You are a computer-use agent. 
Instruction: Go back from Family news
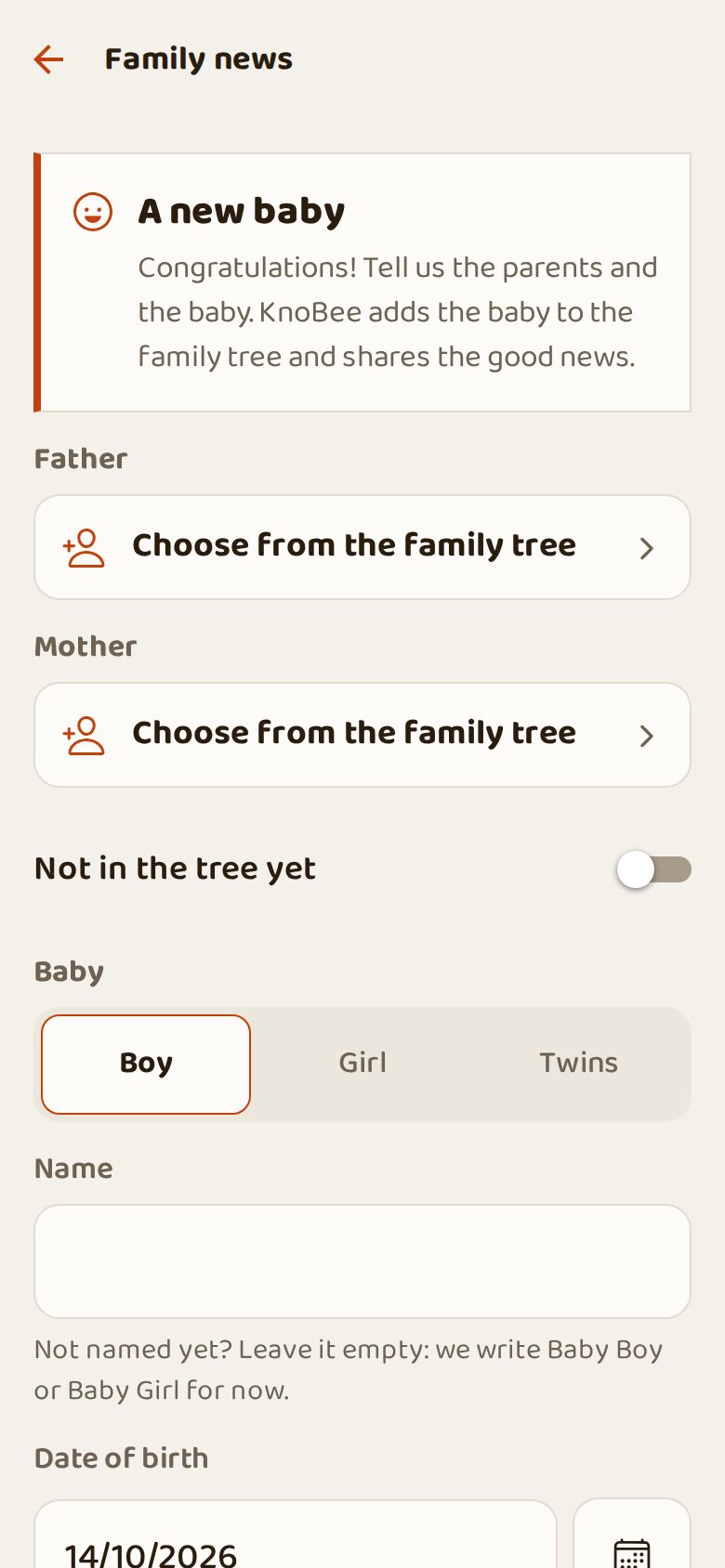[48, 59]
